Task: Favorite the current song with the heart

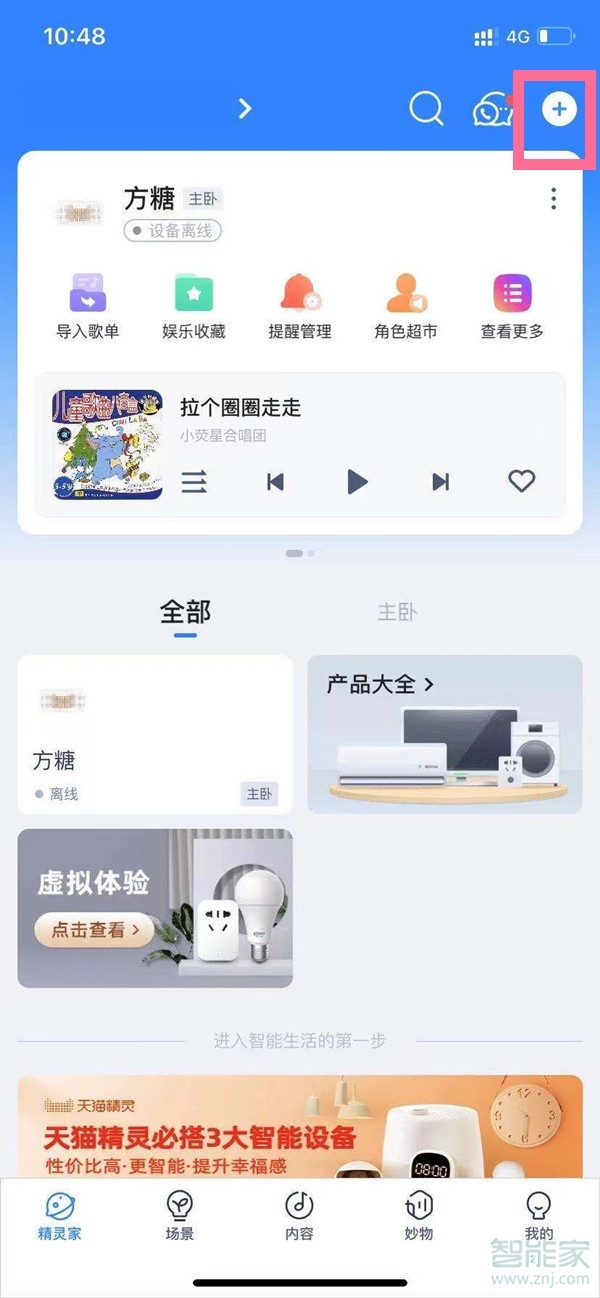Action: pos(522,482)
